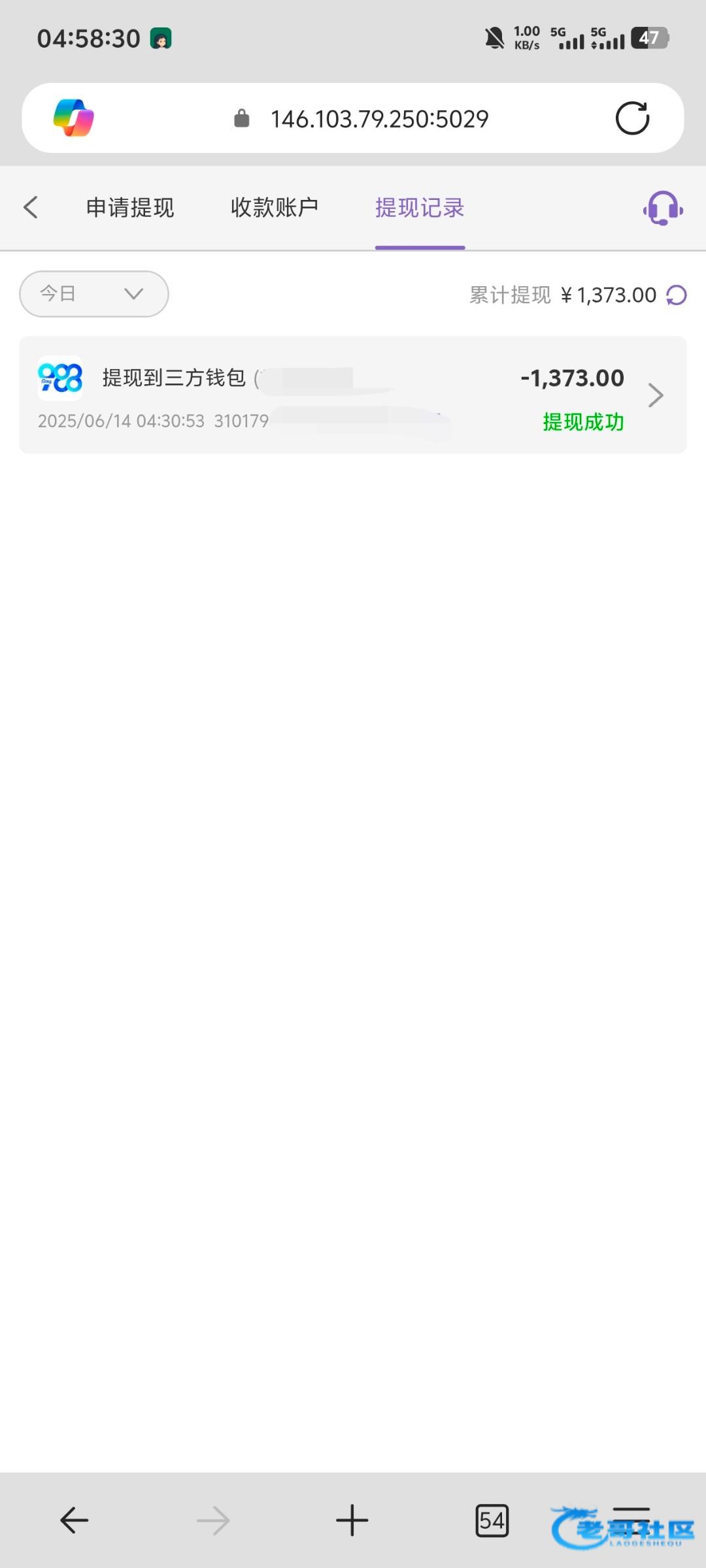706x1568 pixels.
Task: Open the -1,373.00 withdrawal record details
Action: tap(353, 395)
